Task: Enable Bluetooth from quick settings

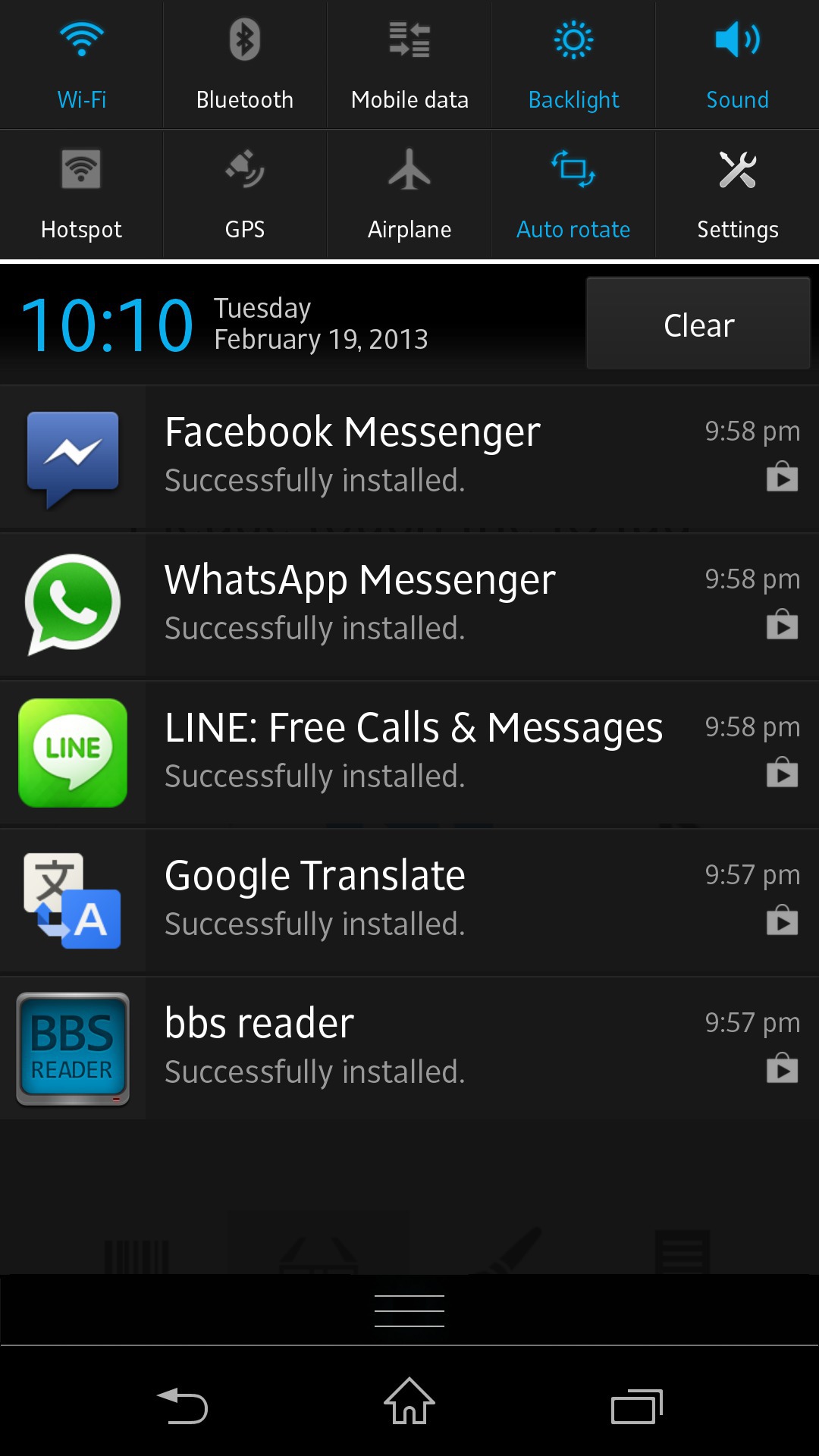Action: [245, 65]
